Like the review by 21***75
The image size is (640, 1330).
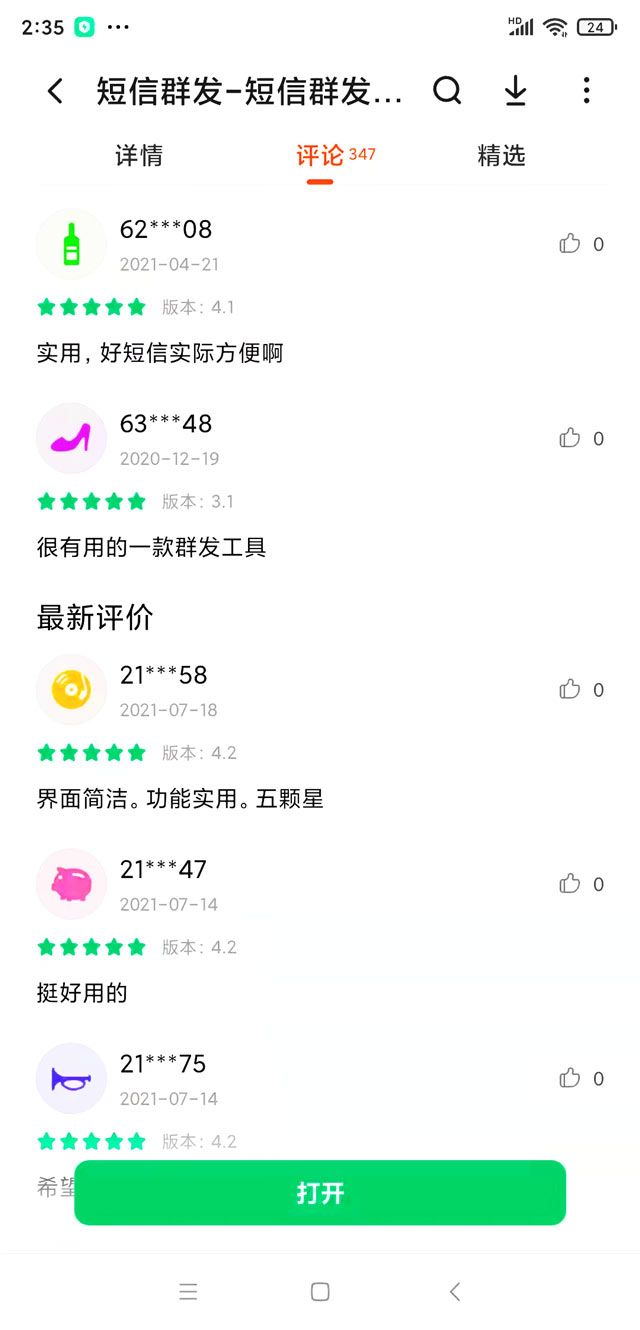click(x=570, y=1078)
